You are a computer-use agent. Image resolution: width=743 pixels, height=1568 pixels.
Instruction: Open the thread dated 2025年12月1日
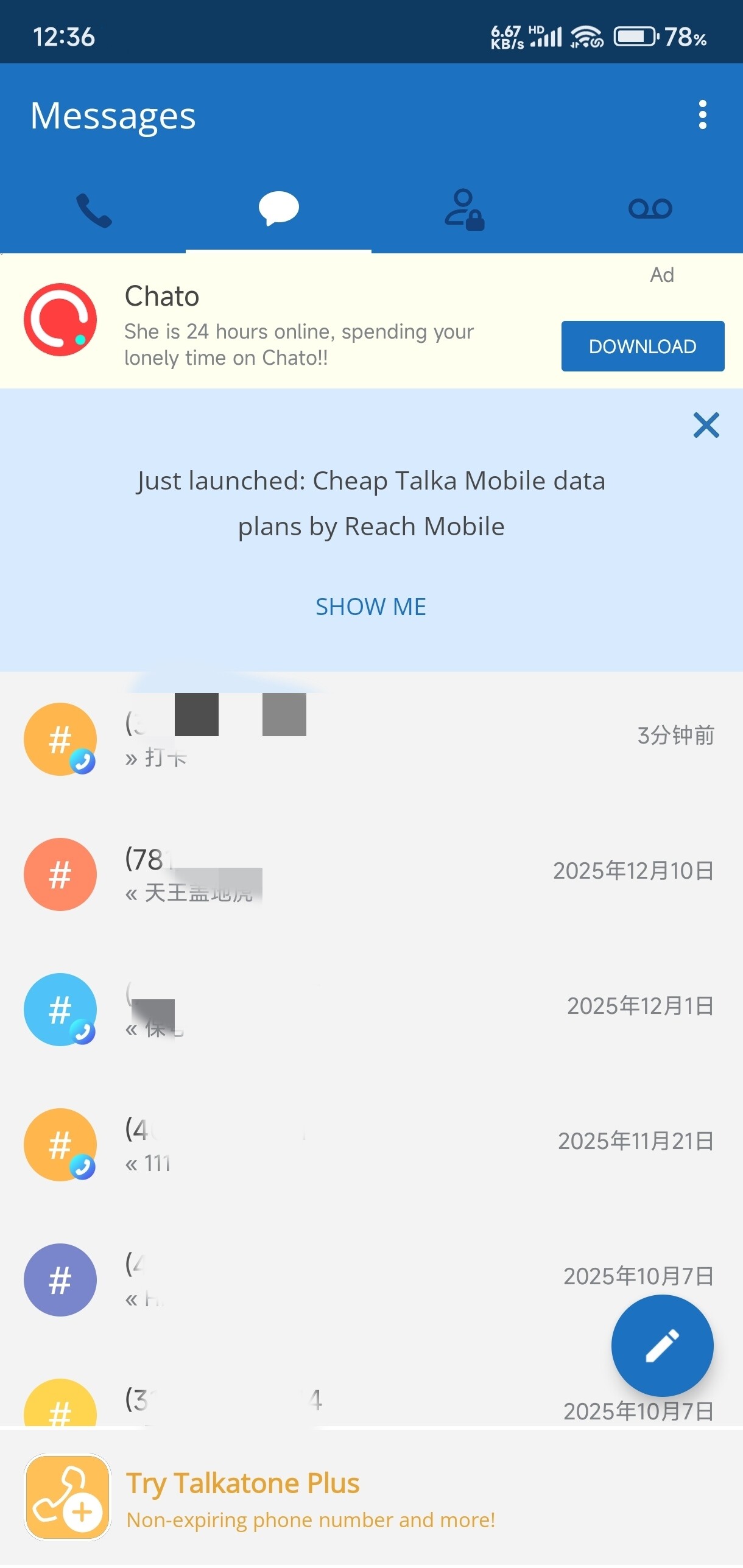pyautogui.click(x=371, y=1009)
